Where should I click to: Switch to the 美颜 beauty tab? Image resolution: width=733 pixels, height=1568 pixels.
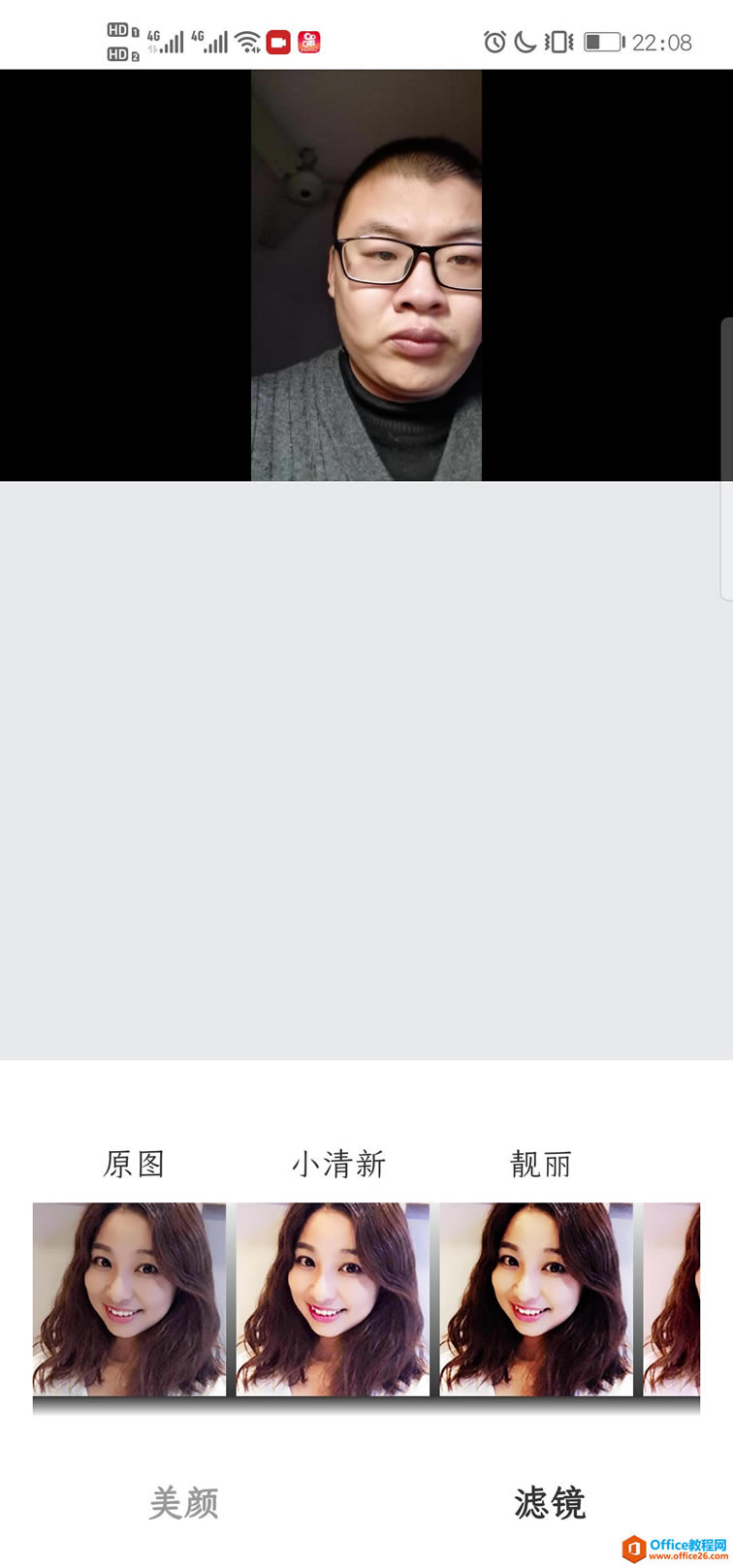point(183,1503)
